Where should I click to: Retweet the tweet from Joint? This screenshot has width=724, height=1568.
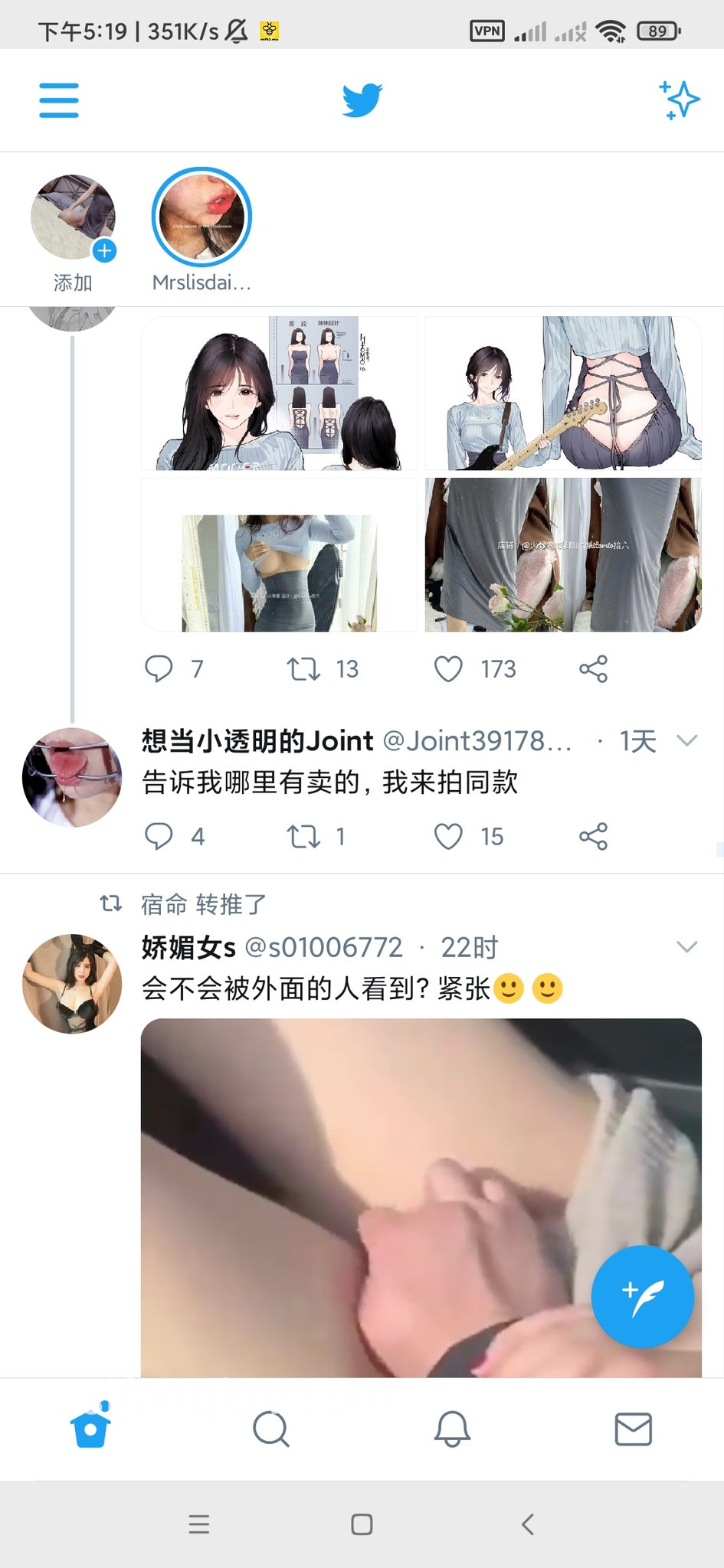[x=303, y=837]
